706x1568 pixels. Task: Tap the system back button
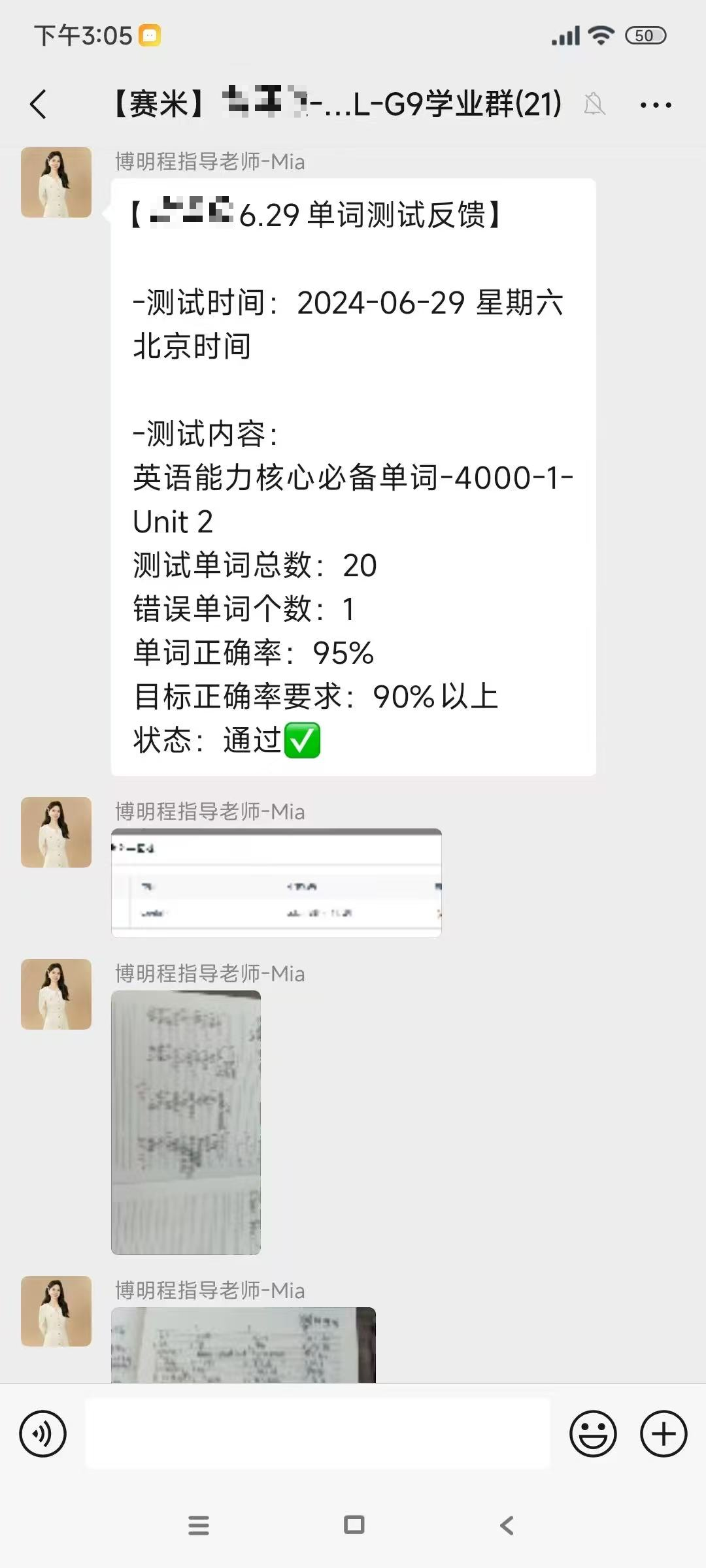pos(507,1526)
